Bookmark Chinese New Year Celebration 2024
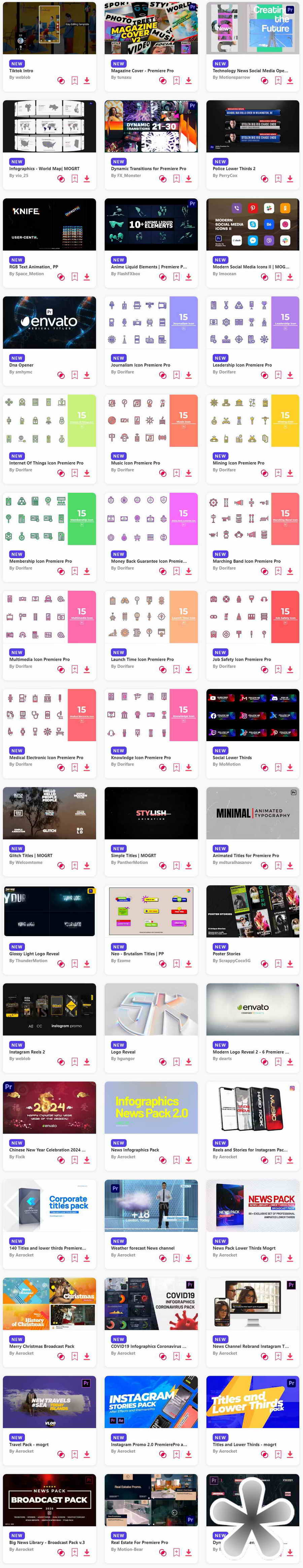Image resolution: width=303 pixels, height=1568 pixels. [x=74, y=1159]
